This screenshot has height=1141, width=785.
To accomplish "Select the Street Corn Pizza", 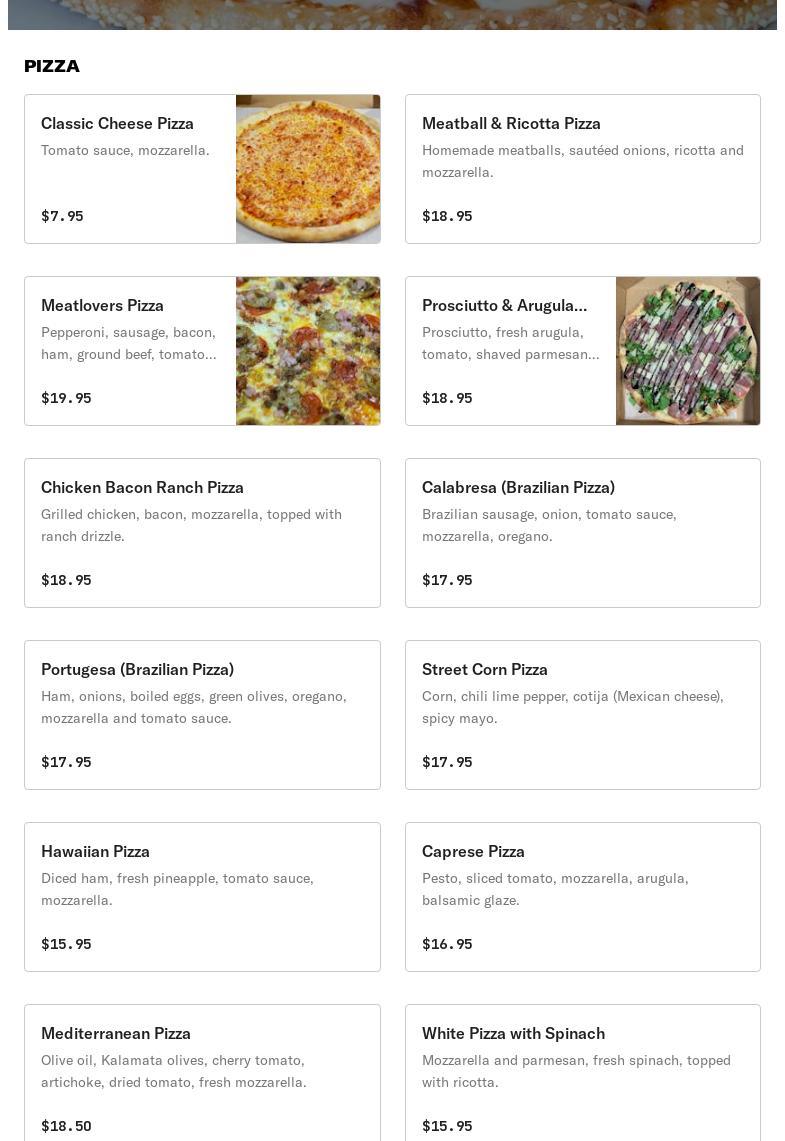I will [582, 715].
